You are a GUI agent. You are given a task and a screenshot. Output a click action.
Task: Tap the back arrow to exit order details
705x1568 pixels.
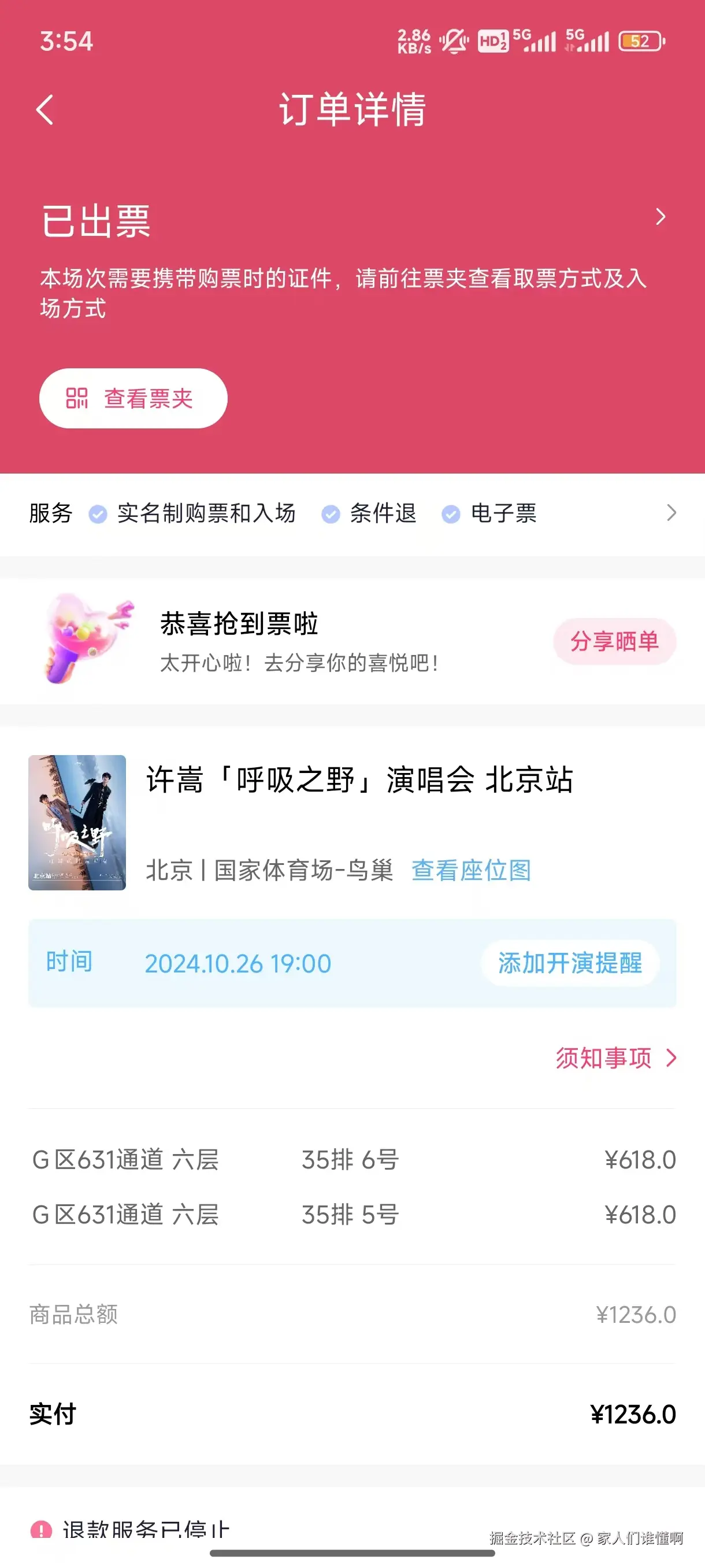pyautogui.click(x=44, y=110)
